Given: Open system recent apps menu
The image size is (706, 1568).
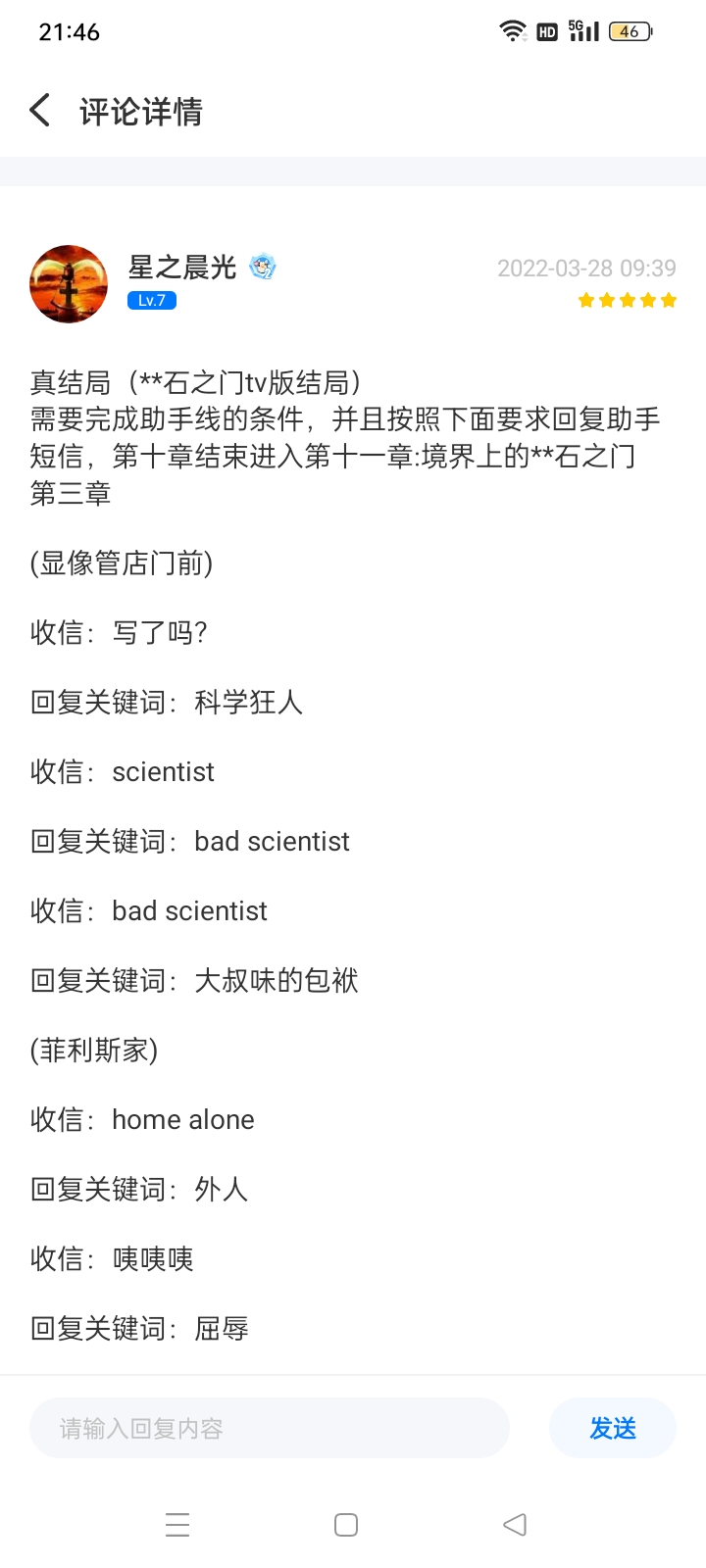Looking at the screenshot, I should pyautogui.click(x=177, y=1525).
